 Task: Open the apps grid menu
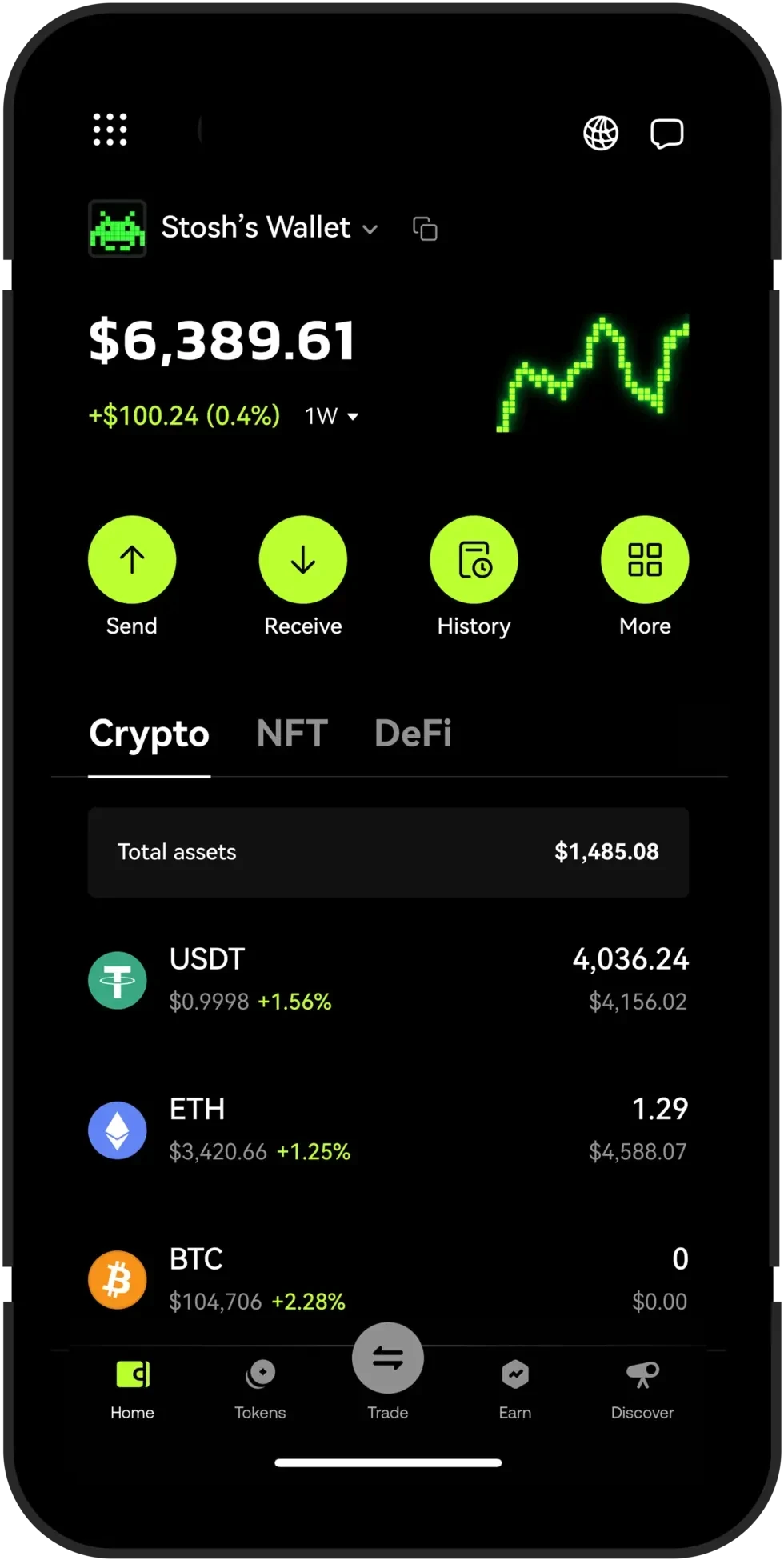coord(110,130)
